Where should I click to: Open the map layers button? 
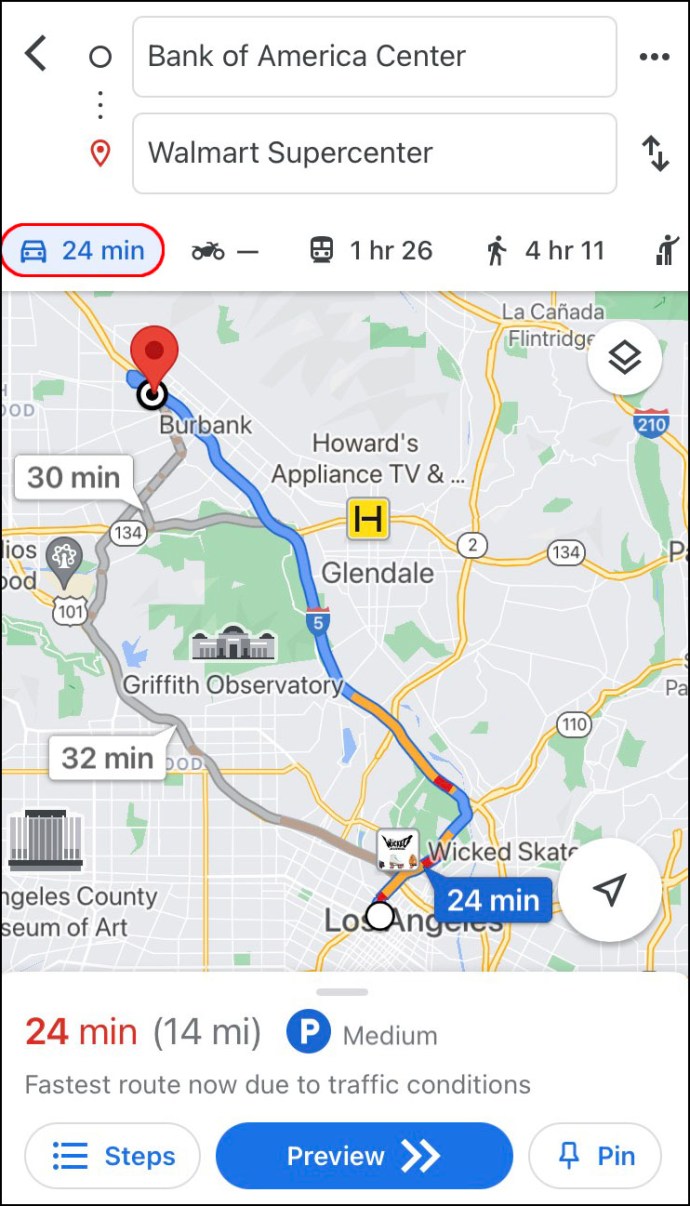625,357
